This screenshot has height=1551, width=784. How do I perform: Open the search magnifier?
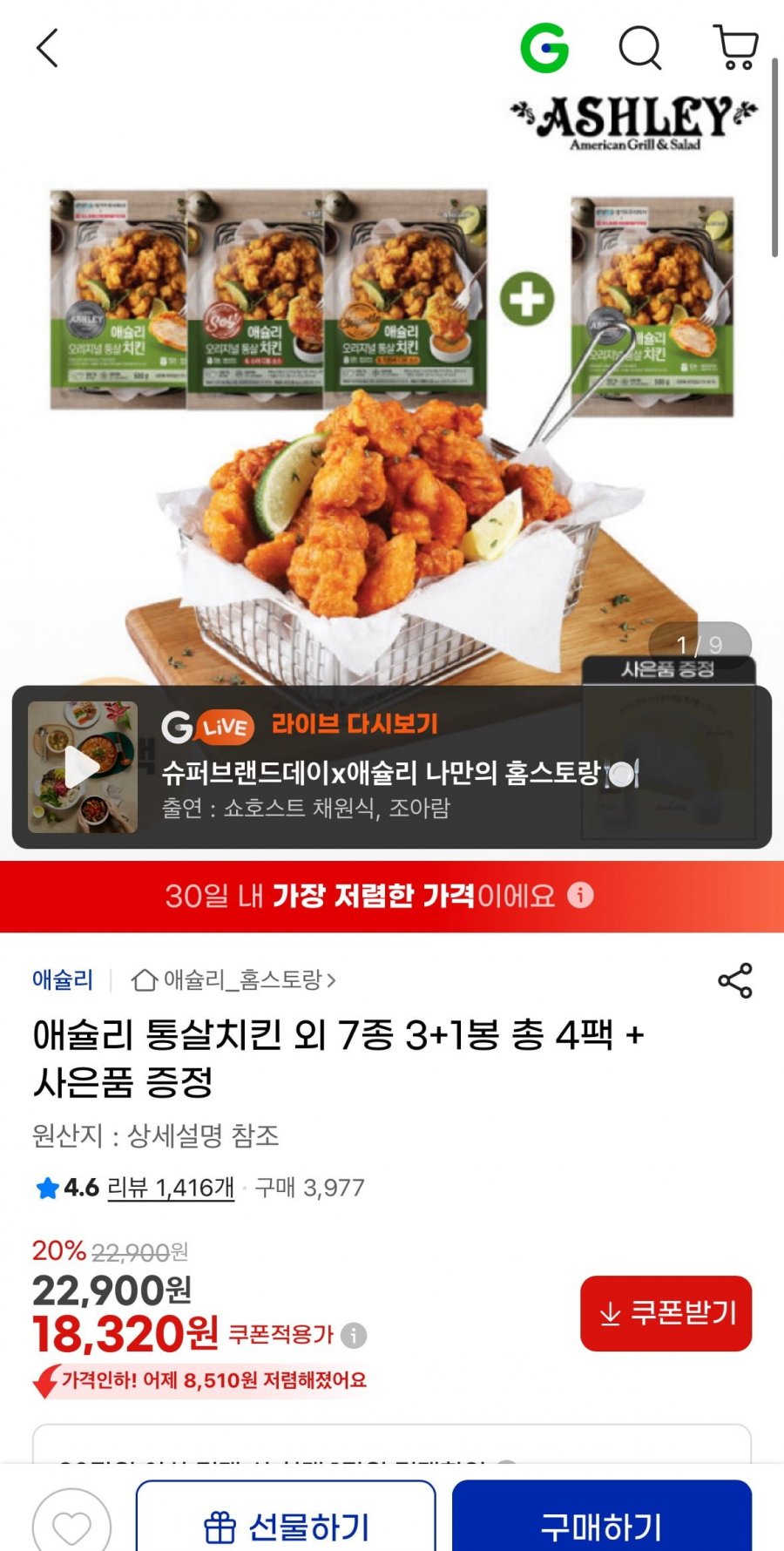click(640, 48)
